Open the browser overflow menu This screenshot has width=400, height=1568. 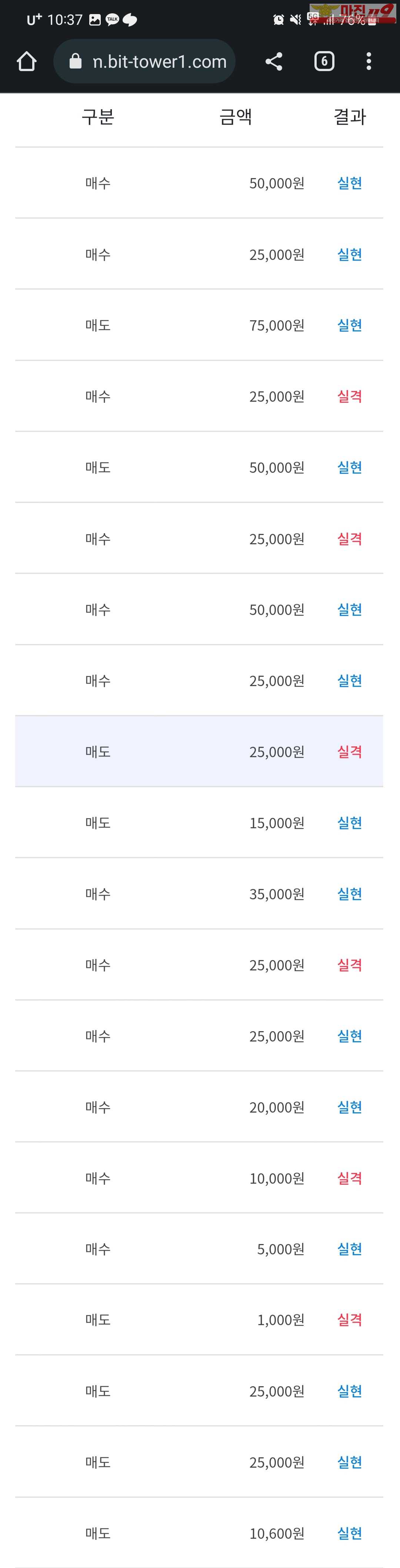point(369,61)
